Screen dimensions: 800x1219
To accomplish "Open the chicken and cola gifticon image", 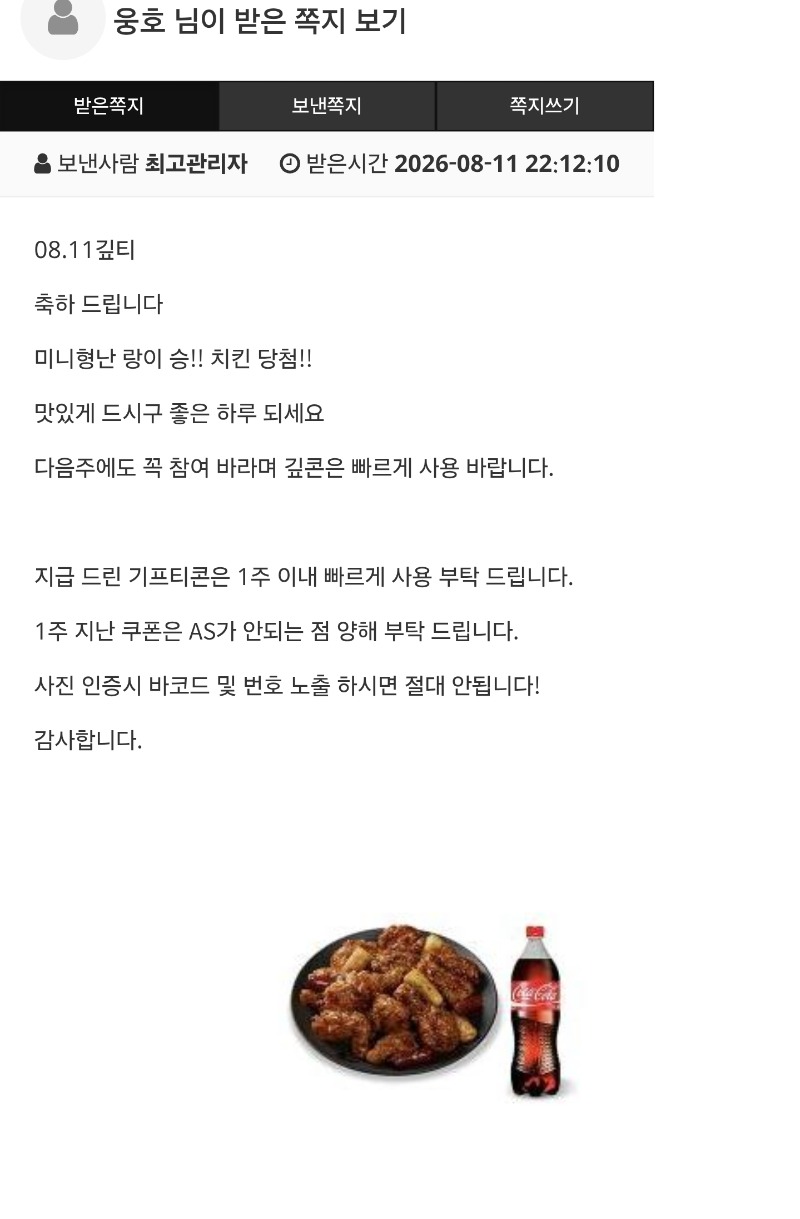I will (435, 1011).
